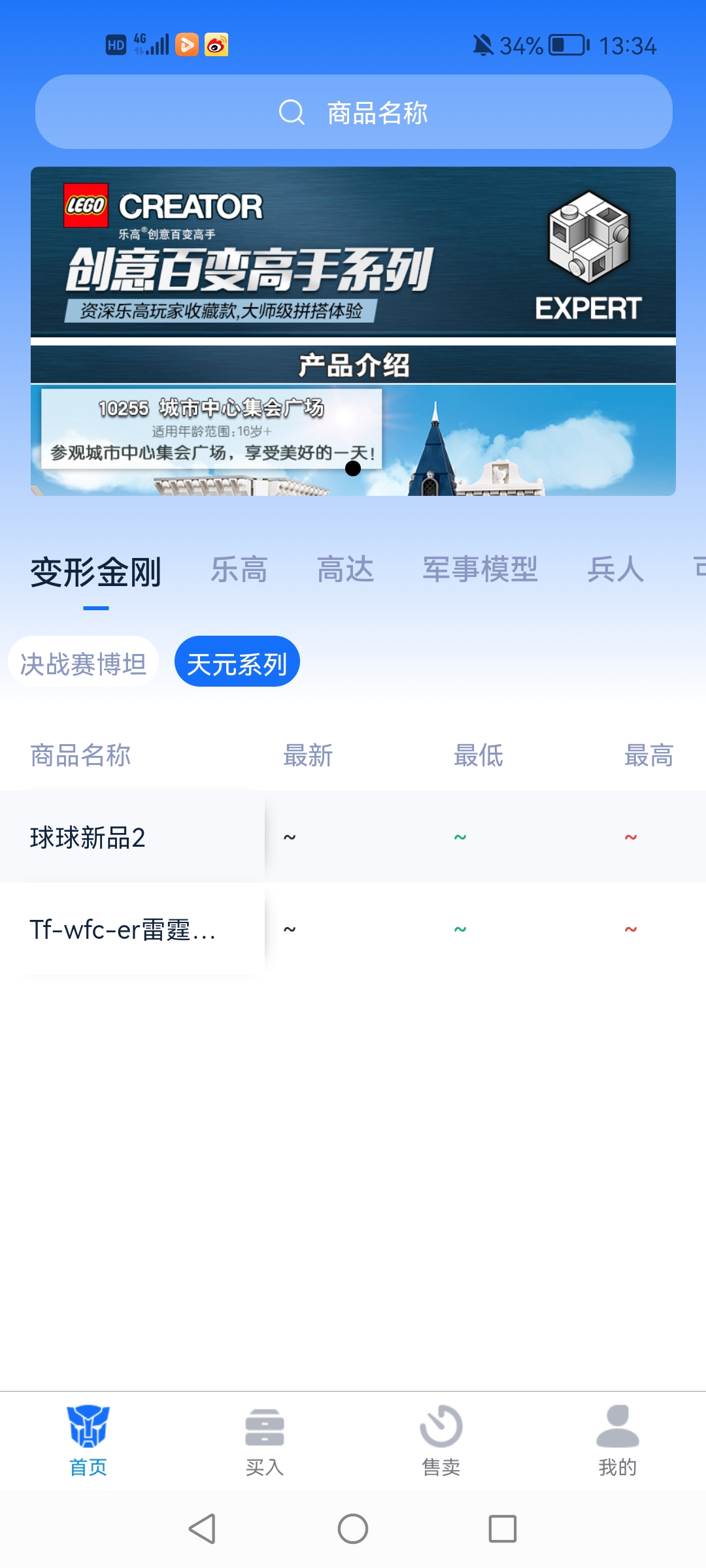Select the 天元系列 series chip
This screenshot has width=706, height=1568.
click(x=237, y=662)
